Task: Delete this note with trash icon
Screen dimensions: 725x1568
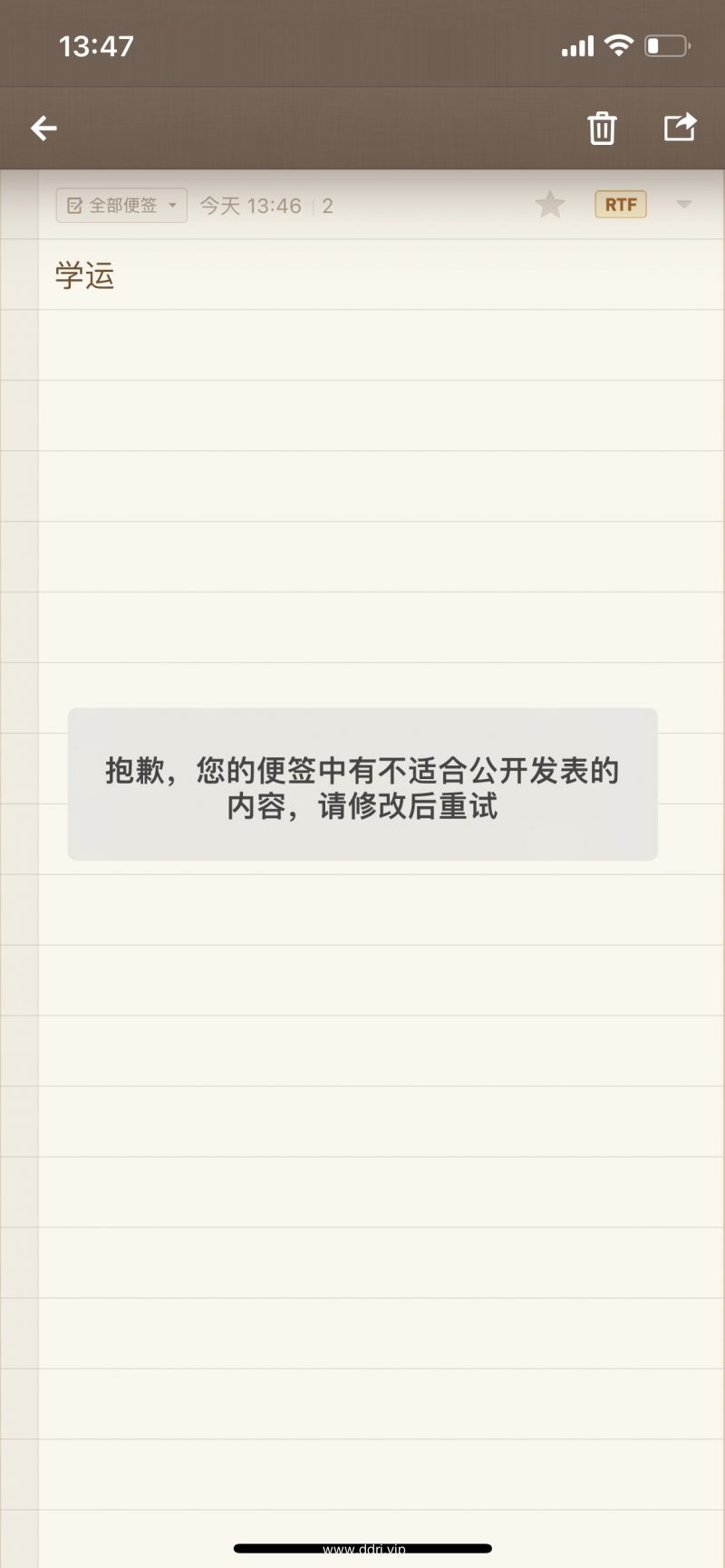Action: tap(602, 129)
